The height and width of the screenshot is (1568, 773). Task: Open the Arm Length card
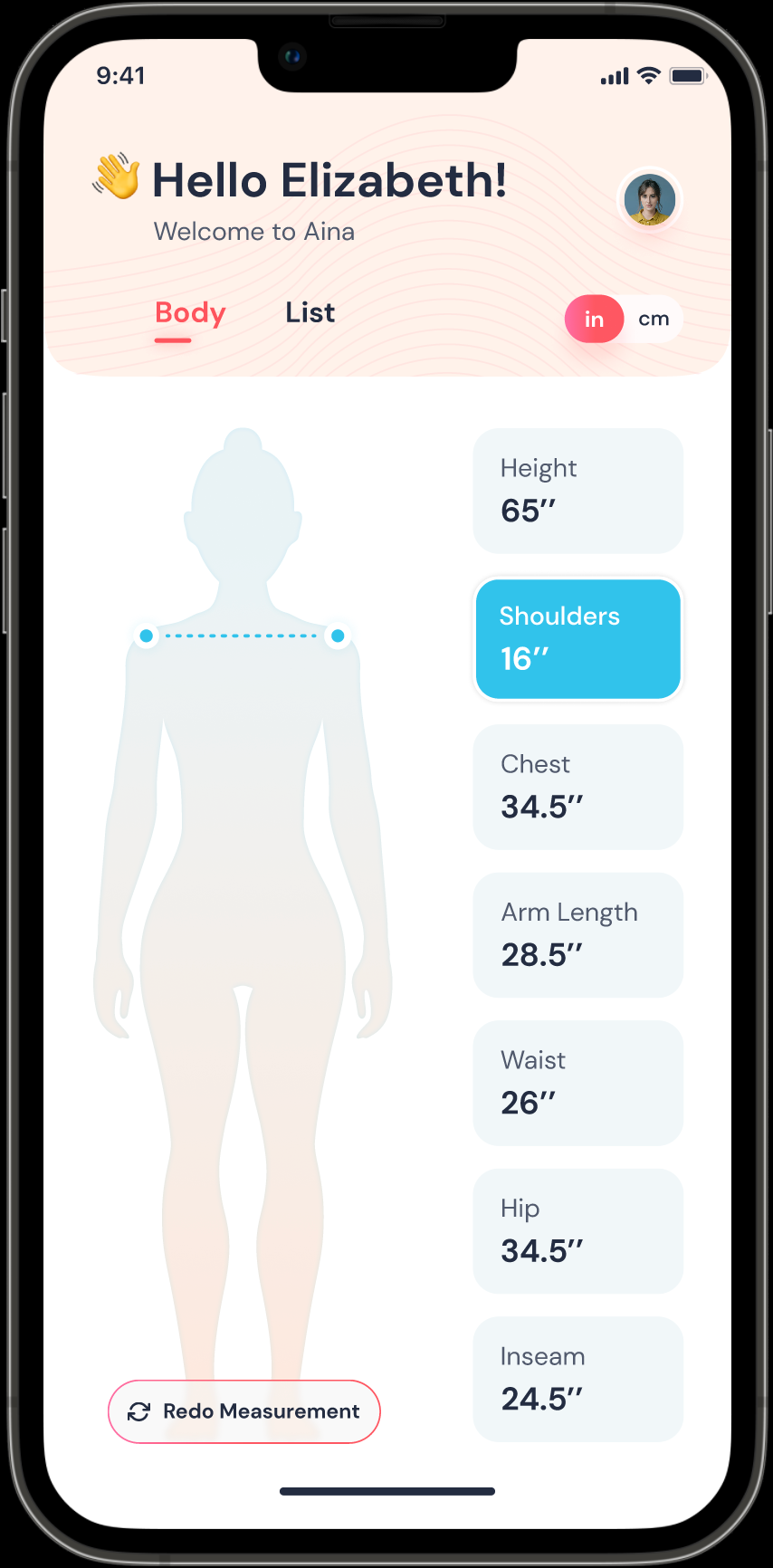point(578,935)
